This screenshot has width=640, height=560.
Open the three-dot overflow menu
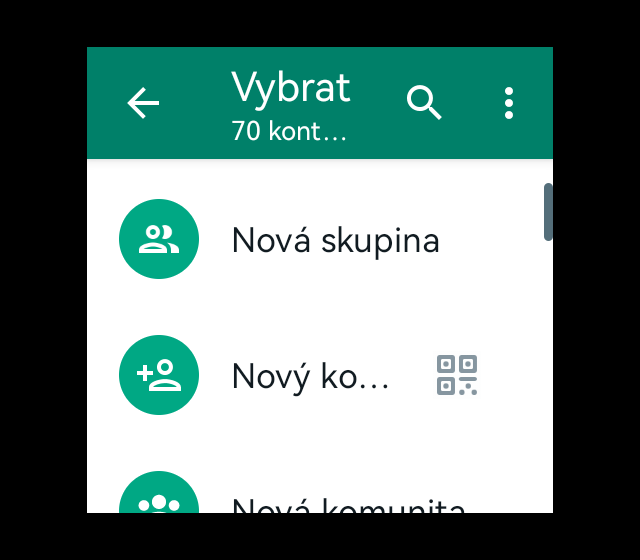pos(509,103)
